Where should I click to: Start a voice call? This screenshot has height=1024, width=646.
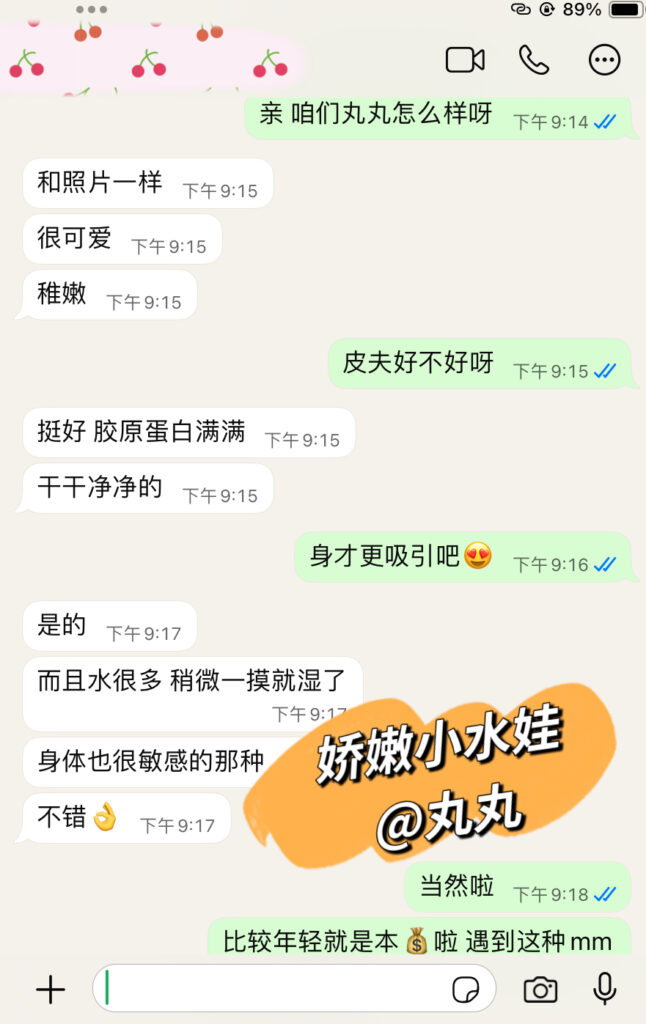pos(534,60)
